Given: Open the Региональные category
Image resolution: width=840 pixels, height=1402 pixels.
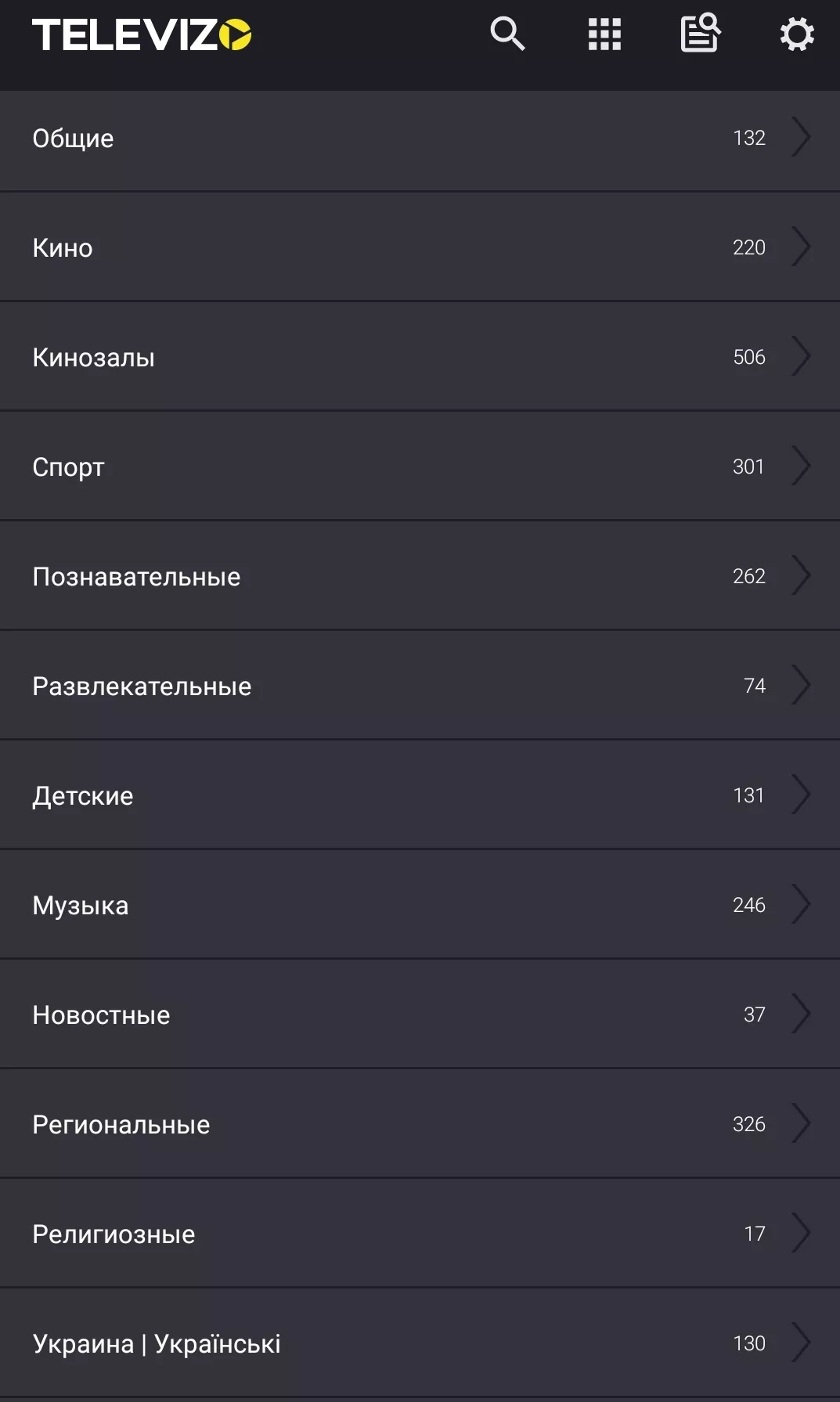Looking at the screenshot, I should [420, 1124].
